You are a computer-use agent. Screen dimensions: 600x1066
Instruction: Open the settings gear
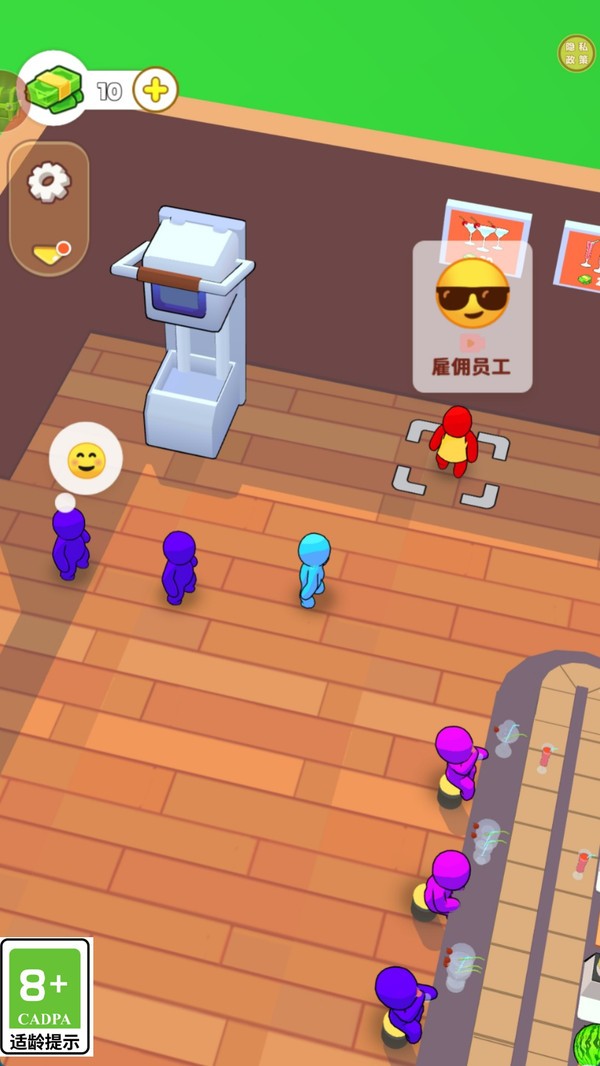pyautogui.click(x=48, y=182)
